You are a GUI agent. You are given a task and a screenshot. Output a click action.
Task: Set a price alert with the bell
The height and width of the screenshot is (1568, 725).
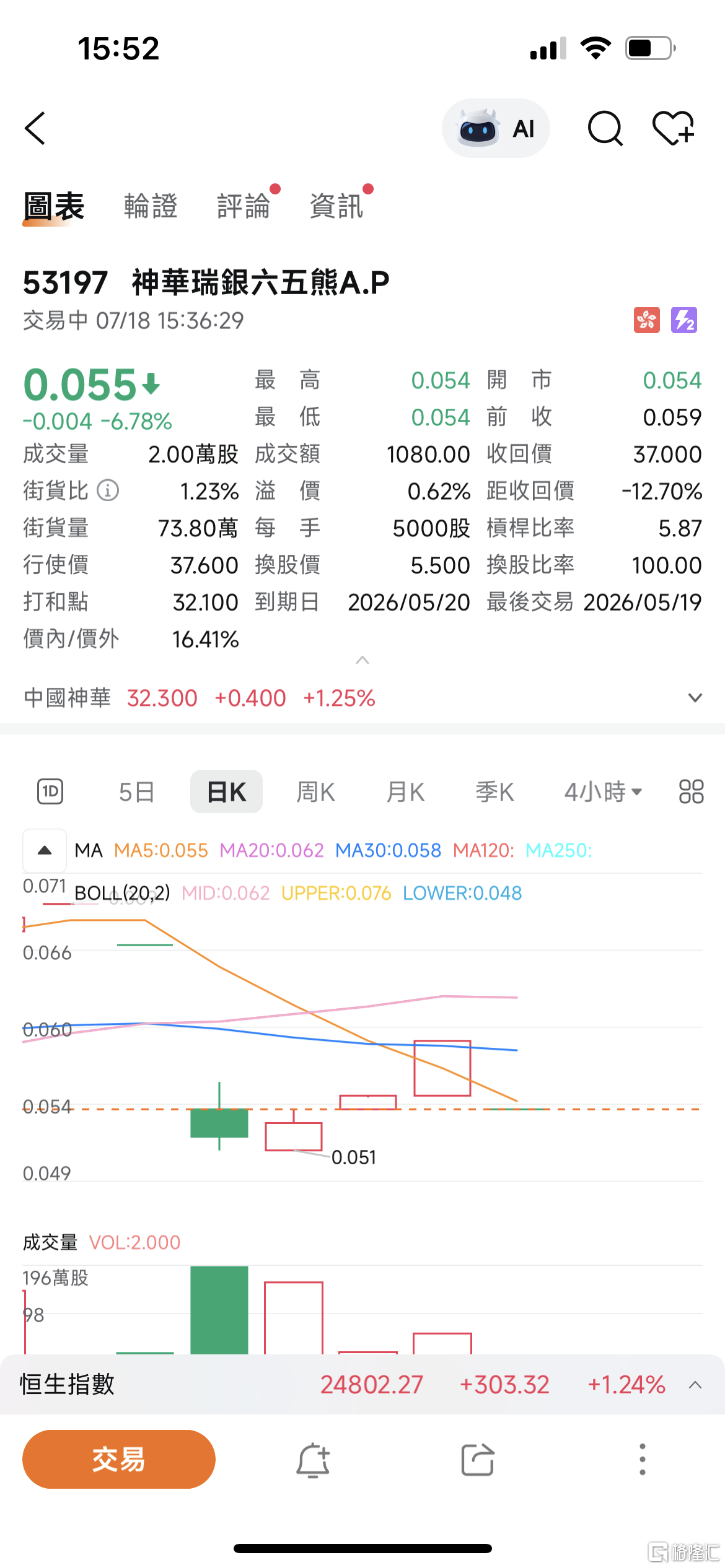(x=313, y=1460)
